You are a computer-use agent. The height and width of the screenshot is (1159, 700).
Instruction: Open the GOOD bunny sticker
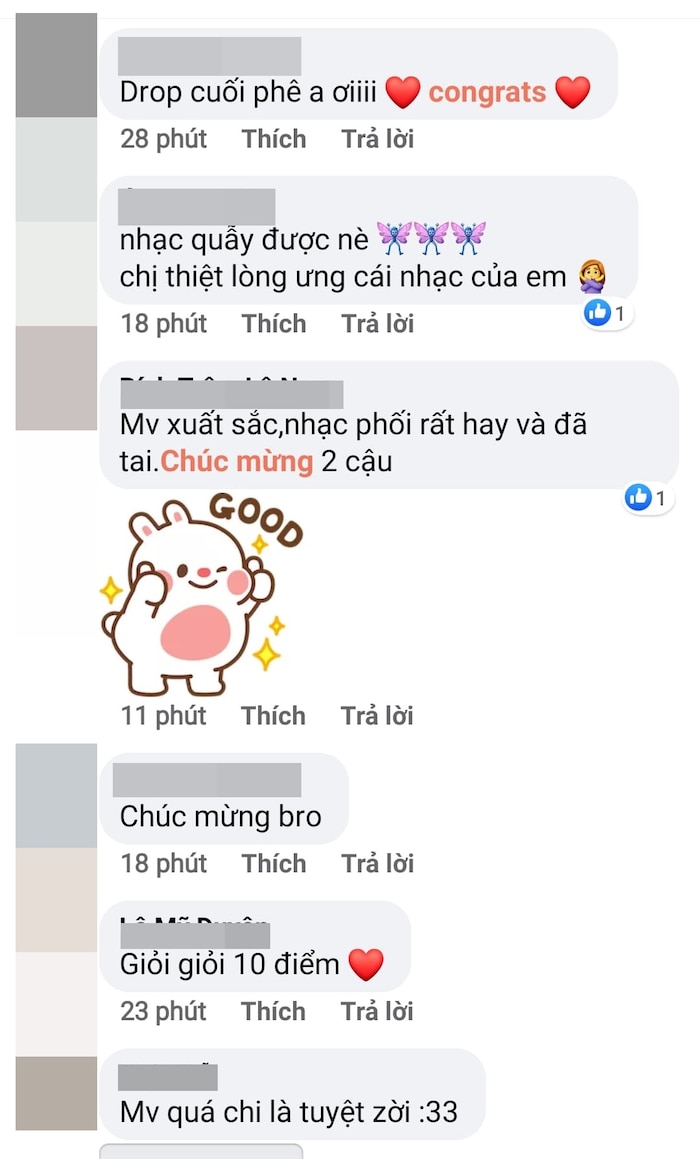click(200, 595)
